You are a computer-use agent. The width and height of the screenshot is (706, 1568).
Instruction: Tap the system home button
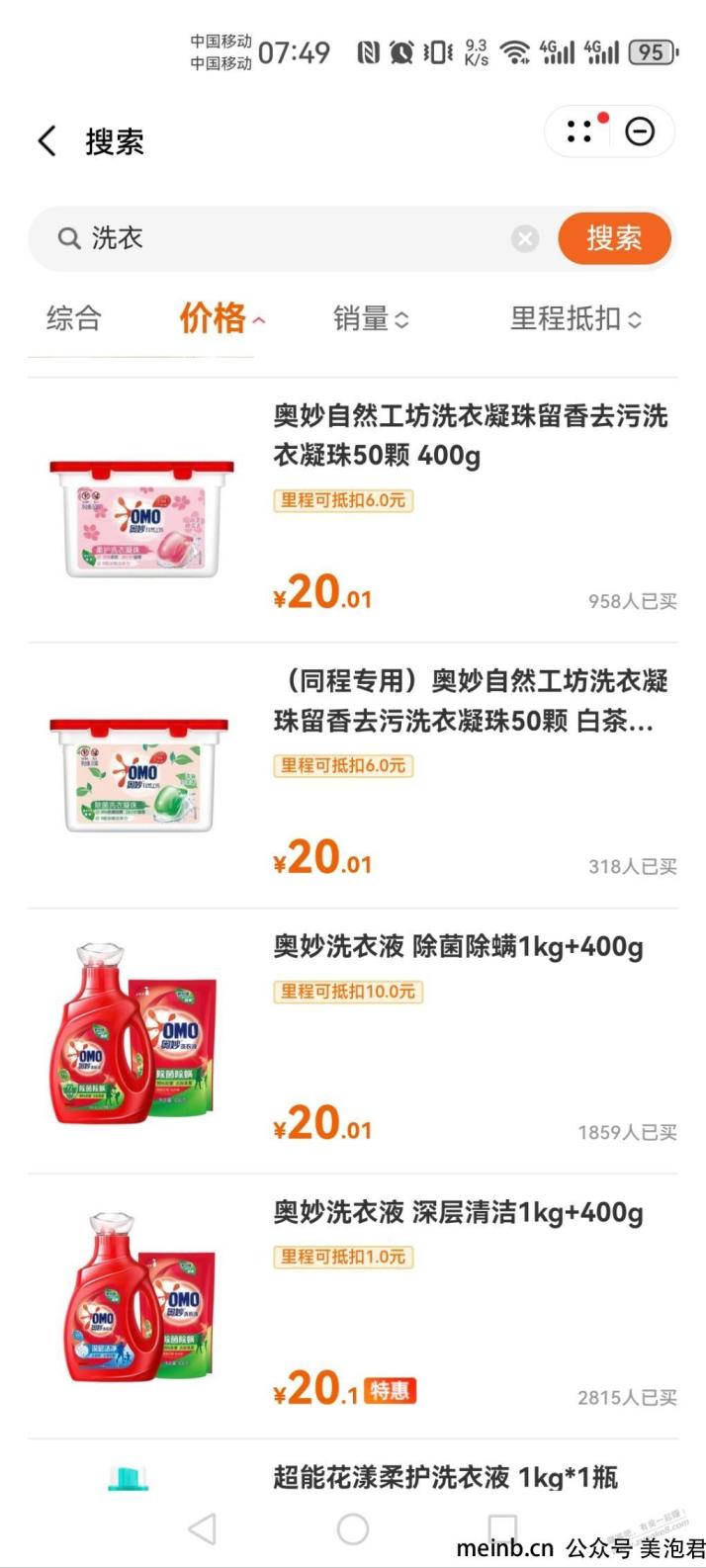point(353,1529)
